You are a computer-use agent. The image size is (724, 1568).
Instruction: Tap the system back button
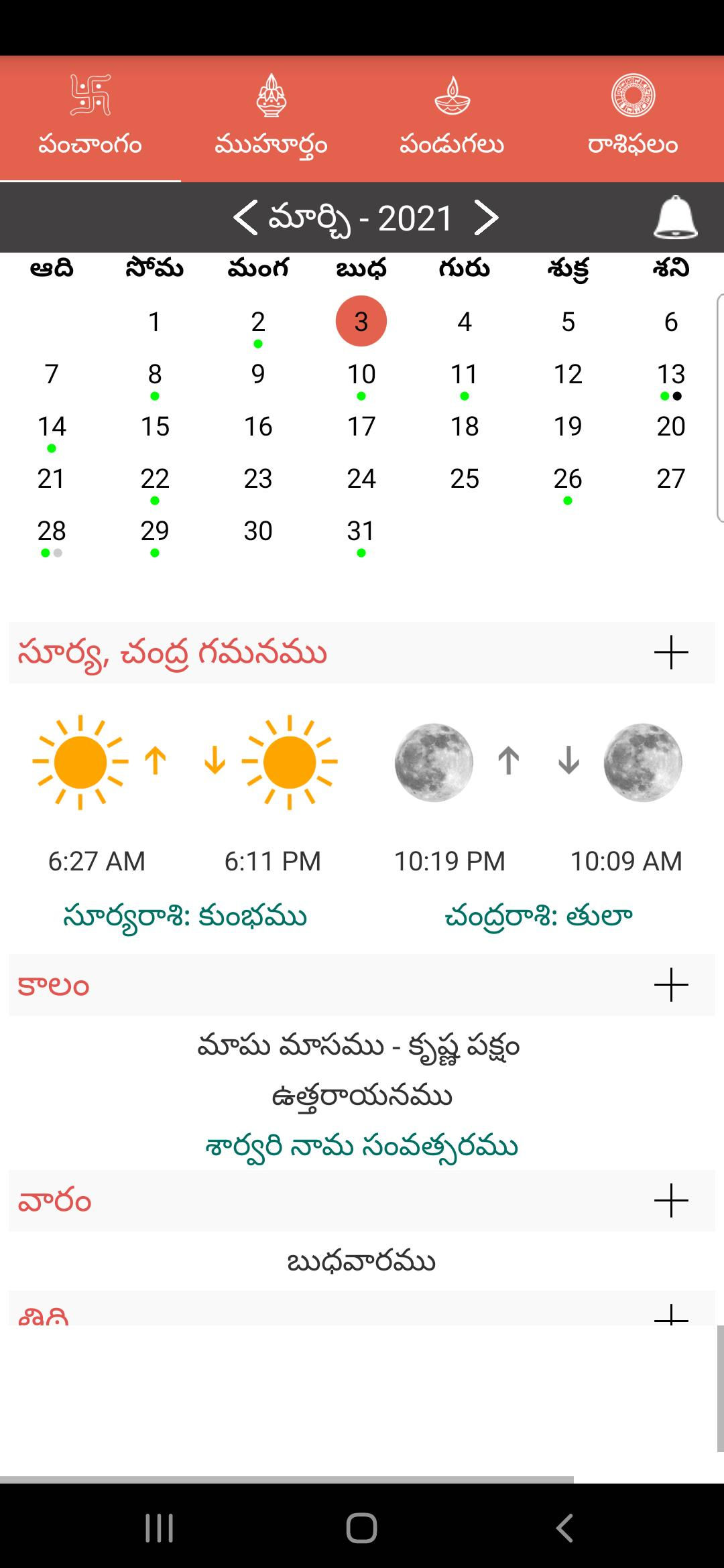point(564,1528)
